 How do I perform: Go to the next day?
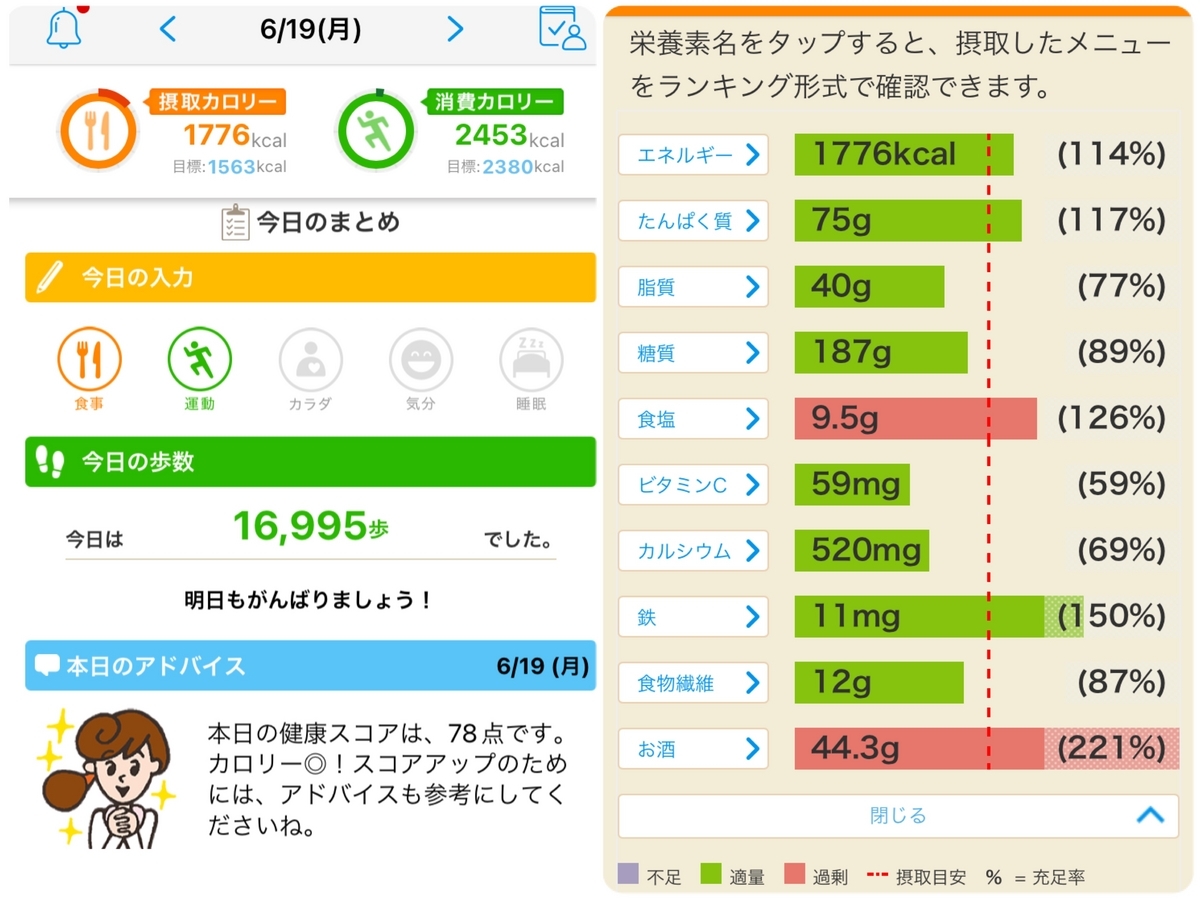(455, 29)
